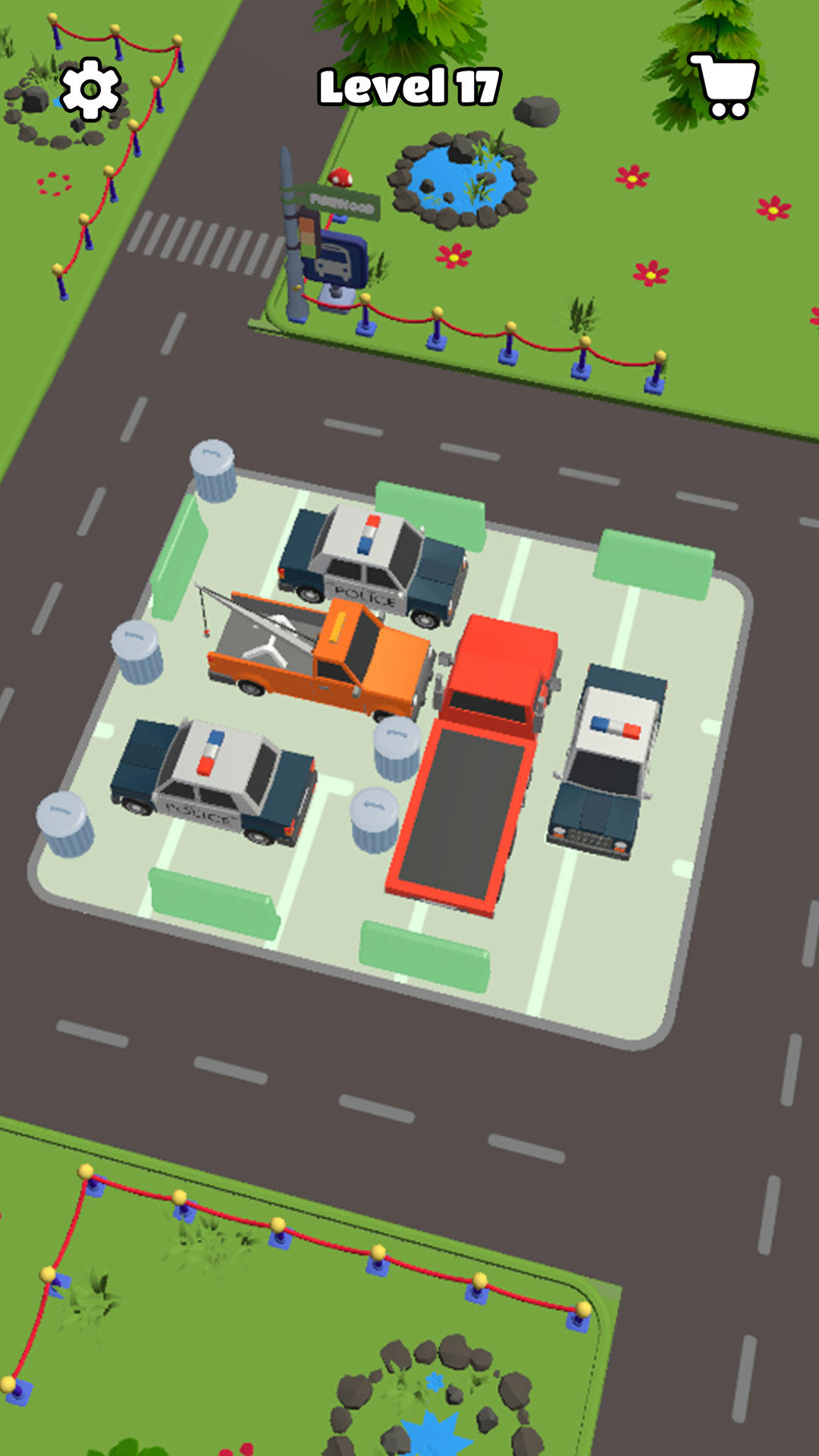
Task: Tap the lower-left police car
Action: click(214, 781)
